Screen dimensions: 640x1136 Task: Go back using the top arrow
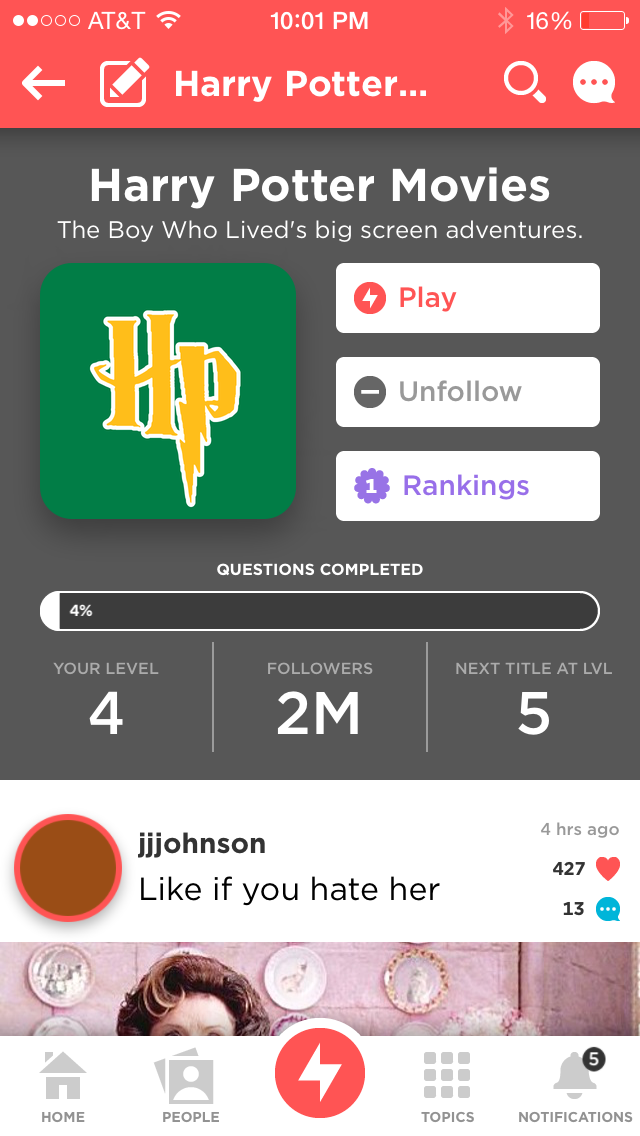point(43,84)
